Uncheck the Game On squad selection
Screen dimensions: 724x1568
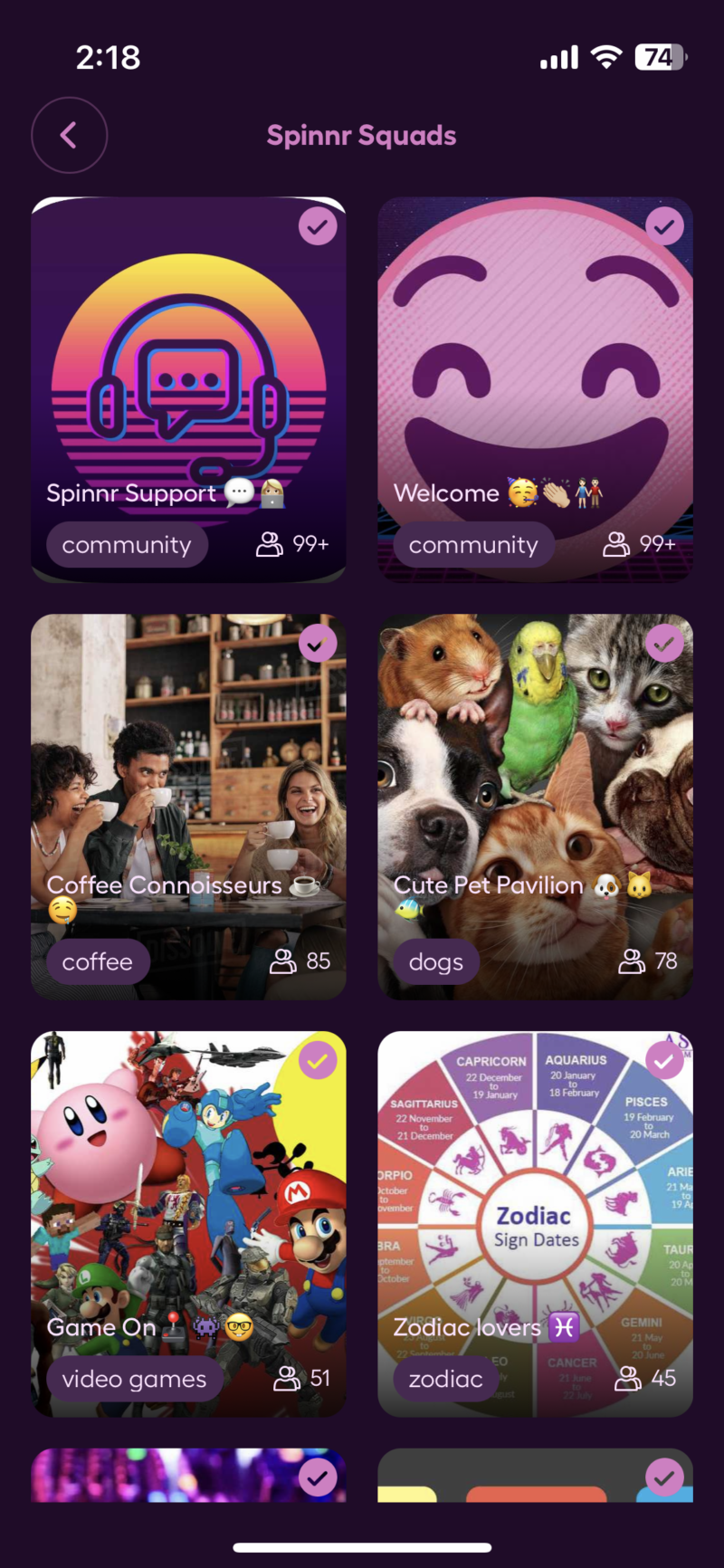tap(318, 1059)
